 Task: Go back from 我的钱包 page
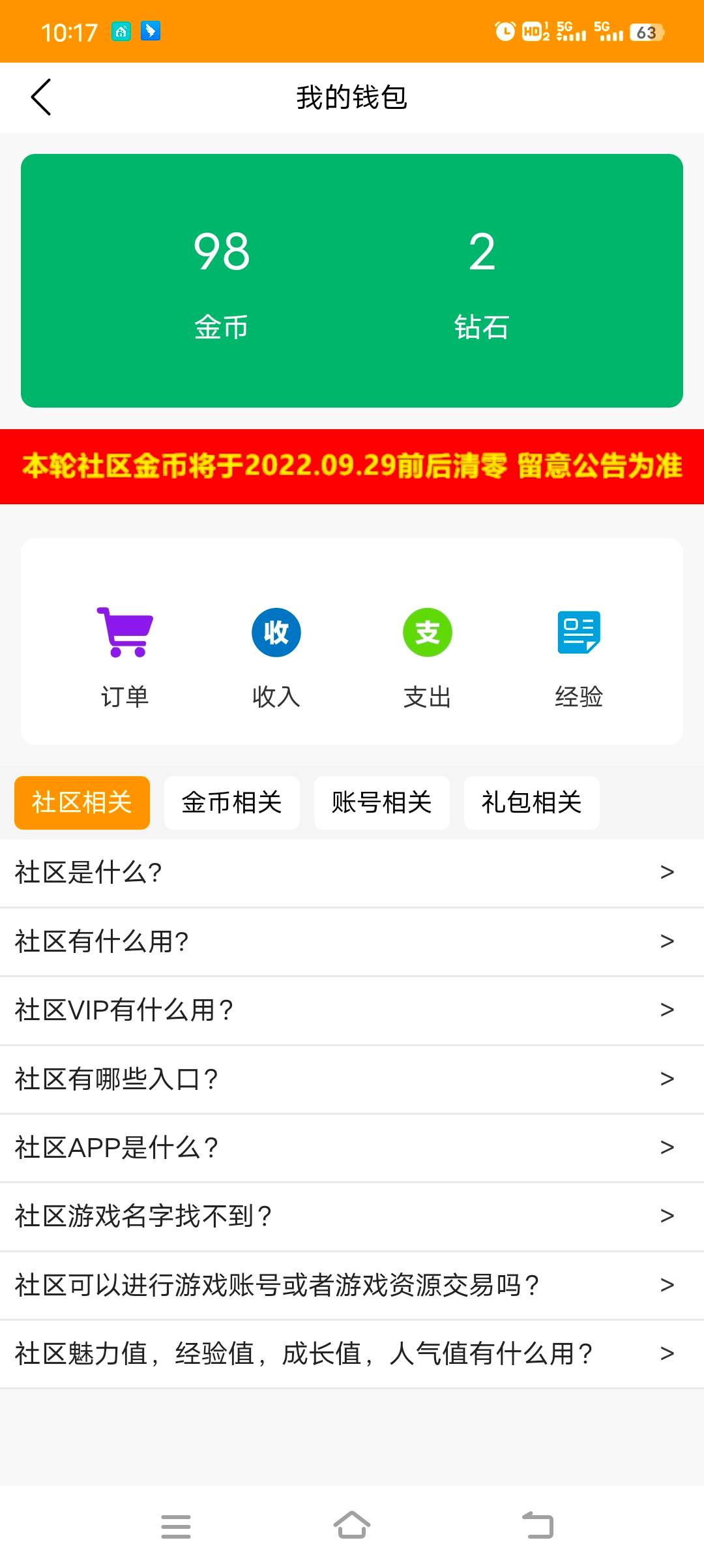41,97
